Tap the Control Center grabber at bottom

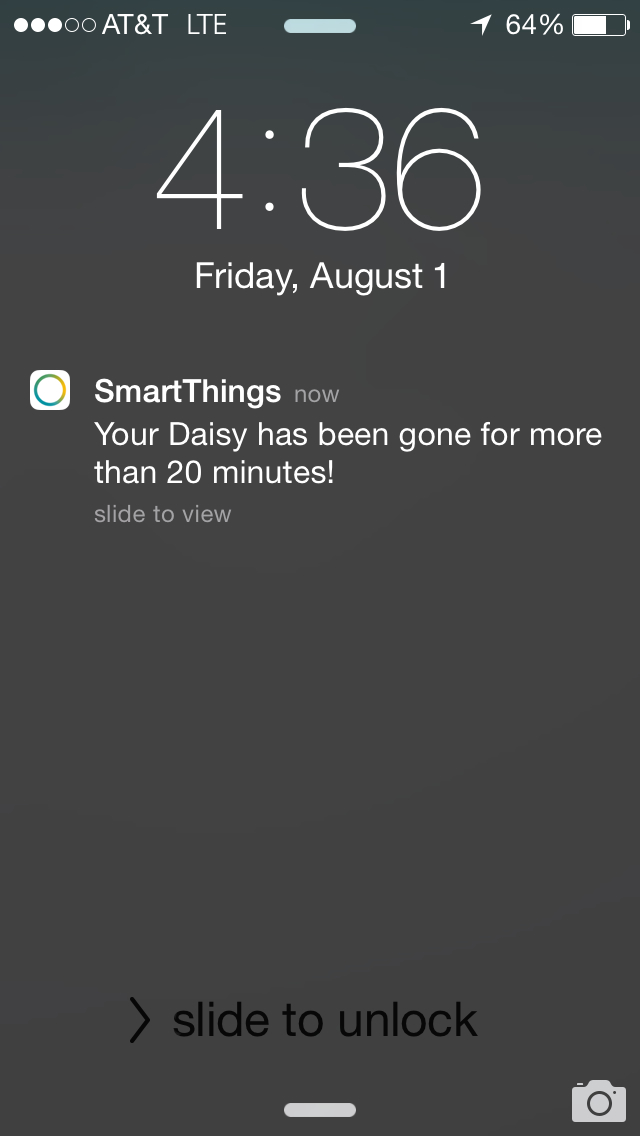click(x=320, y=1110)
